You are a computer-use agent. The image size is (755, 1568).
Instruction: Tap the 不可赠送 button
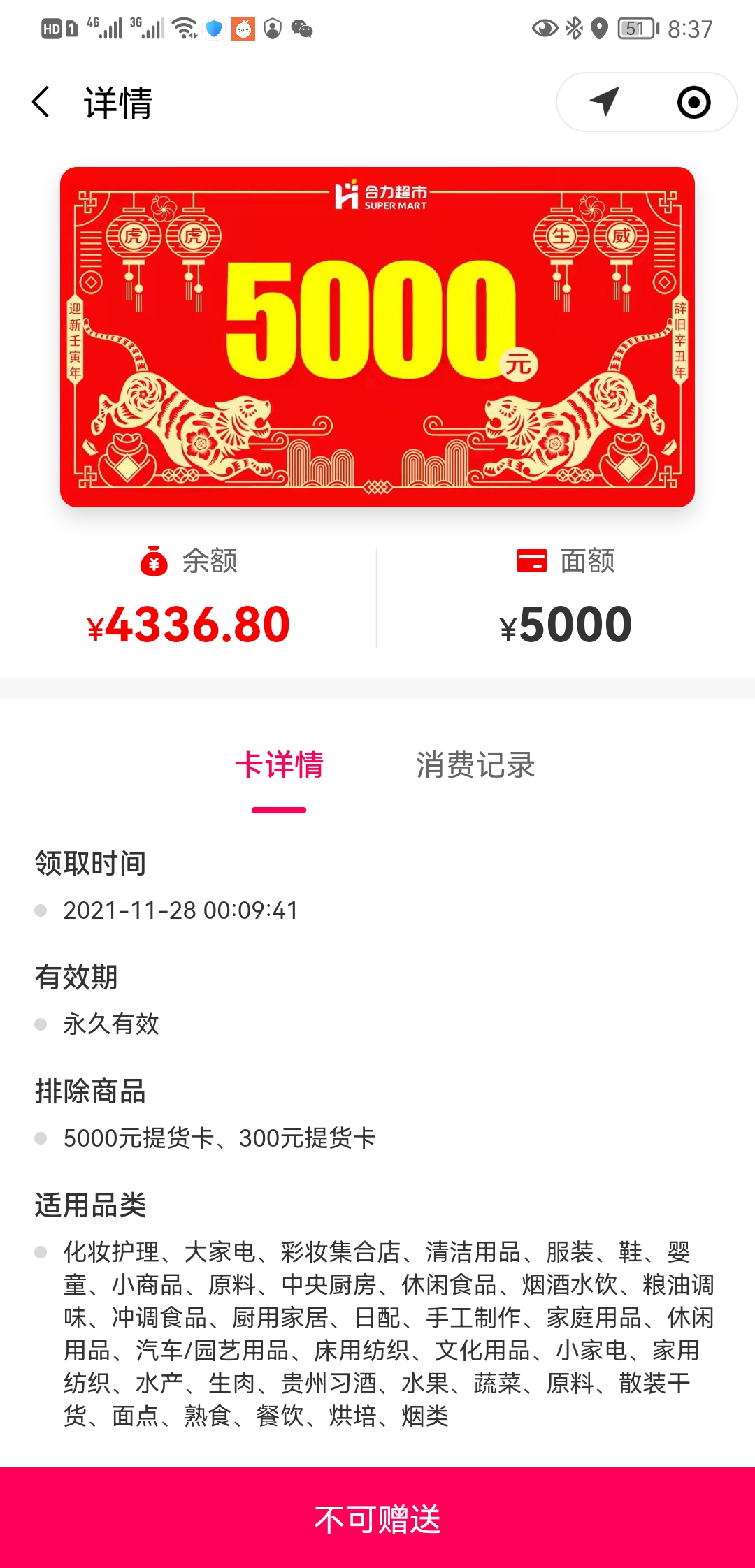click(x=377, y=1518)
